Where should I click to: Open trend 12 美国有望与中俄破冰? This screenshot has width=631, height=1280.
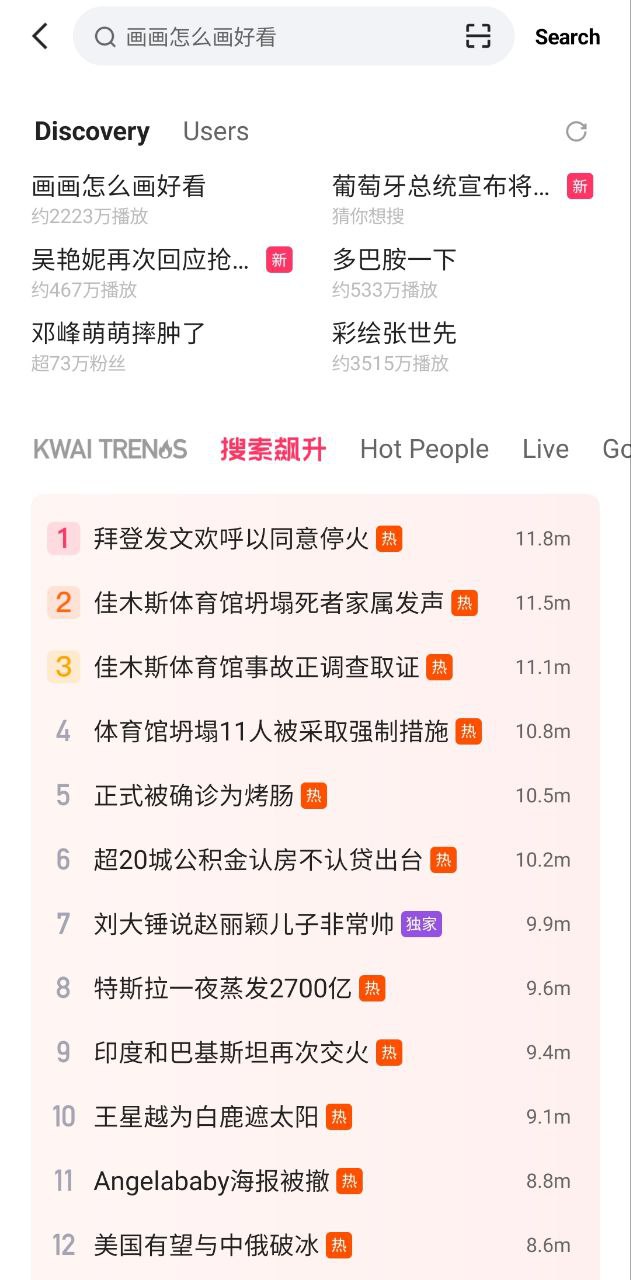tap(206, 1245)
